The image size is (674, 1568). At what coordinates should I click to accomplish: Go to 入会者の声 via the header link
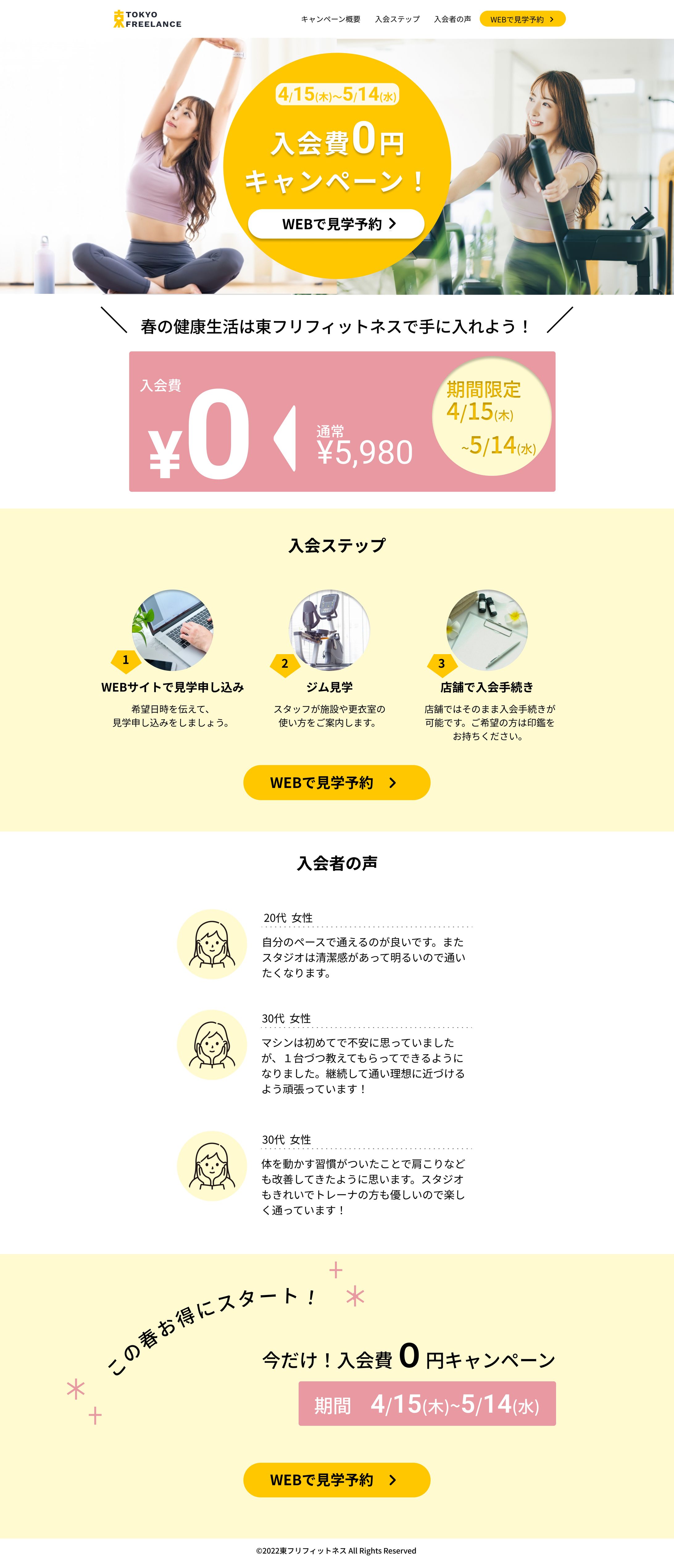click(452, 19)
